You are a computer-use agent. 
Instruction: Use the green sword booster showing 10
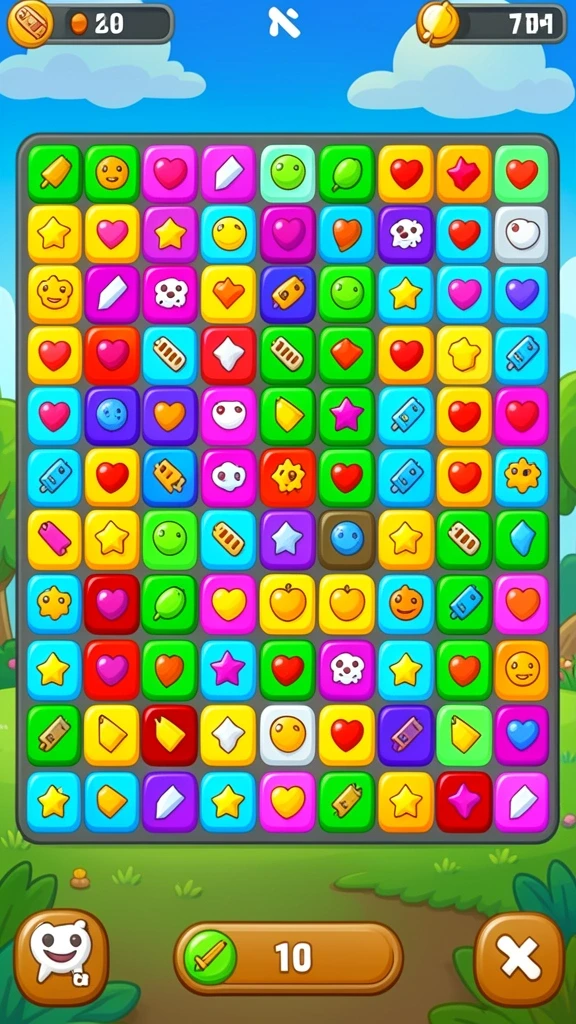pyautogui.click(x=288, y=958)
